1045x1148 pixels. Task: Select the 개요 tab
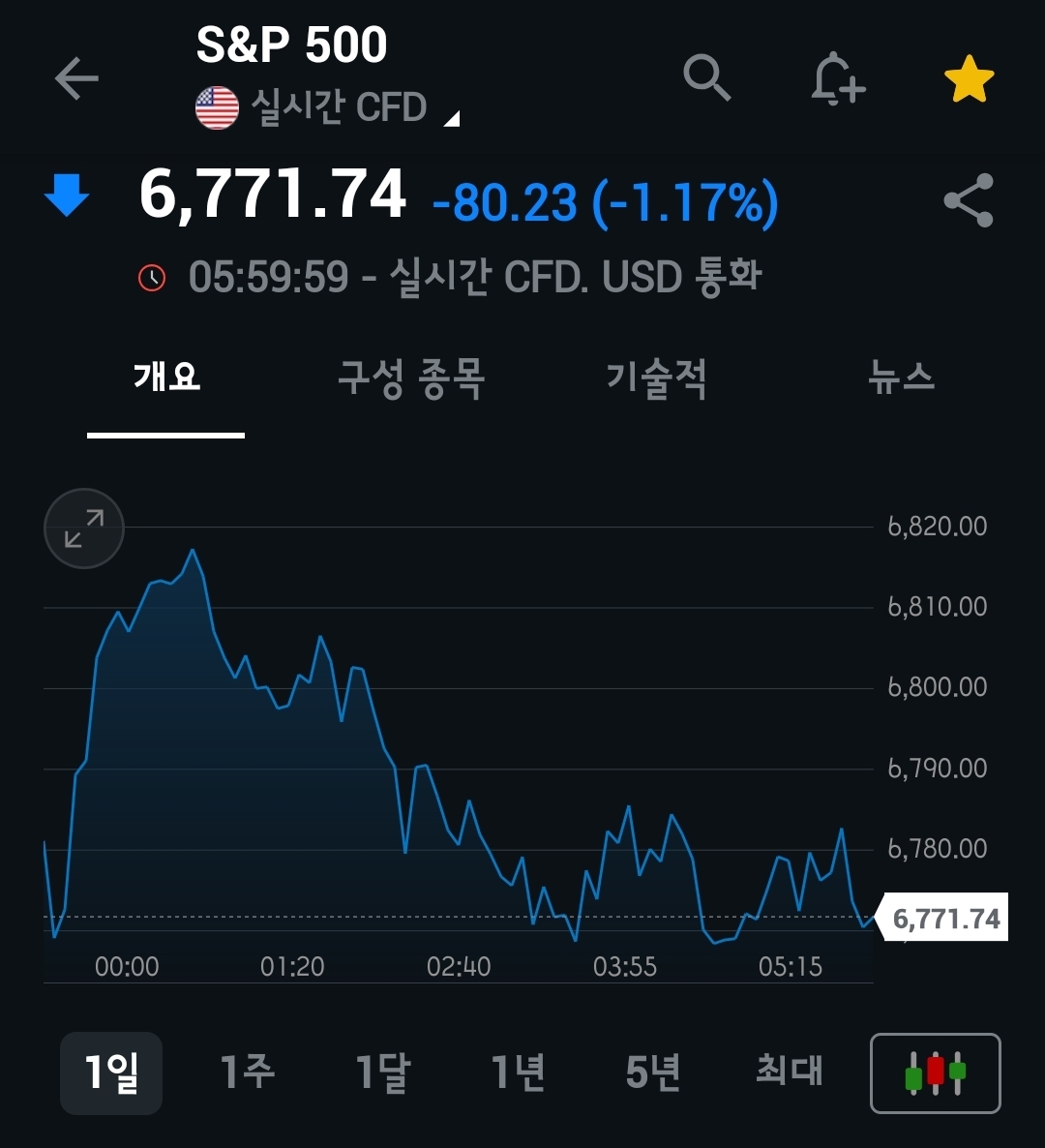(166, 378)
